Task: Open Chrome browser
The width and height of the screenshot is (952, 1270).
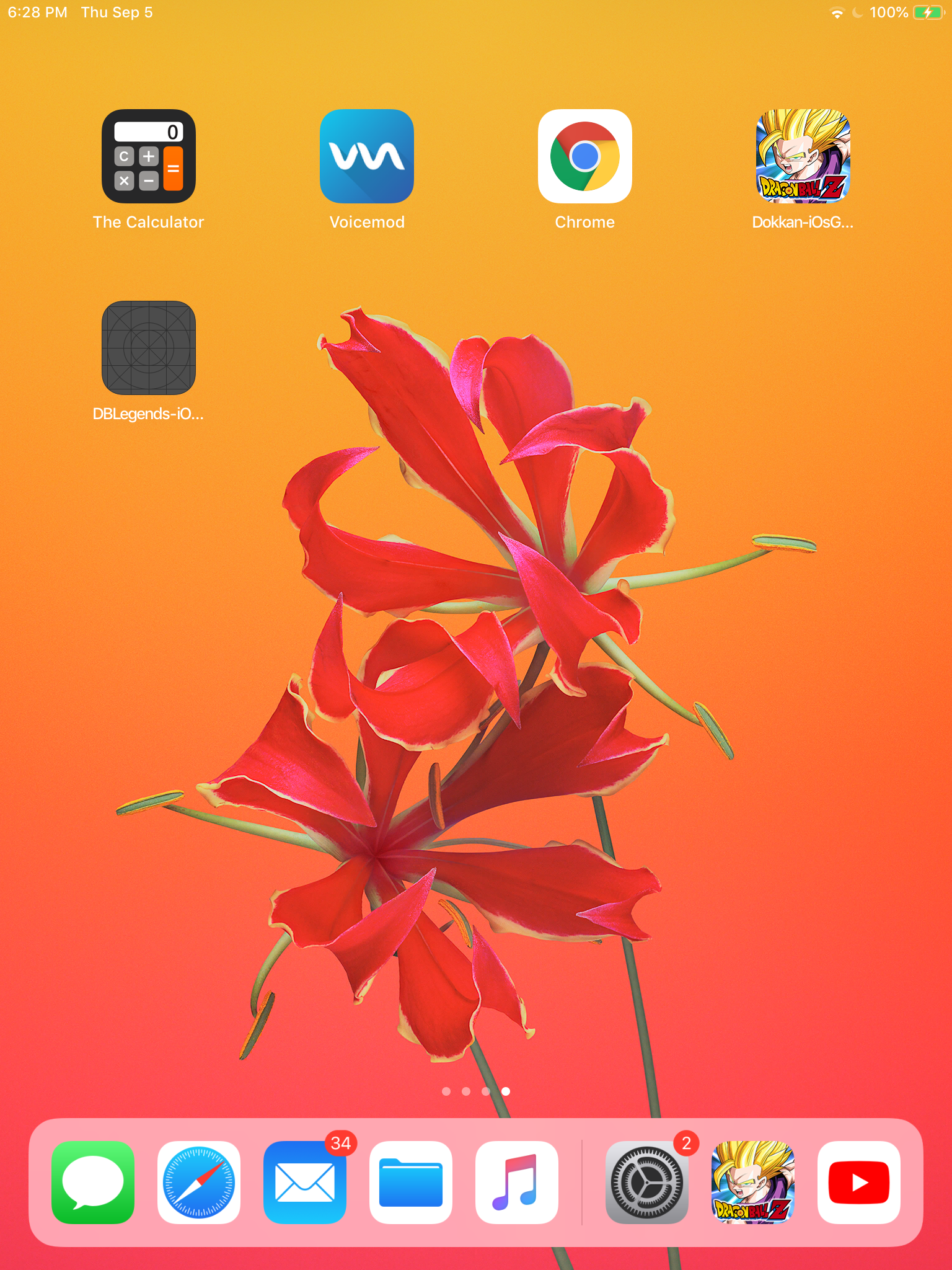Action: (584, 156)
